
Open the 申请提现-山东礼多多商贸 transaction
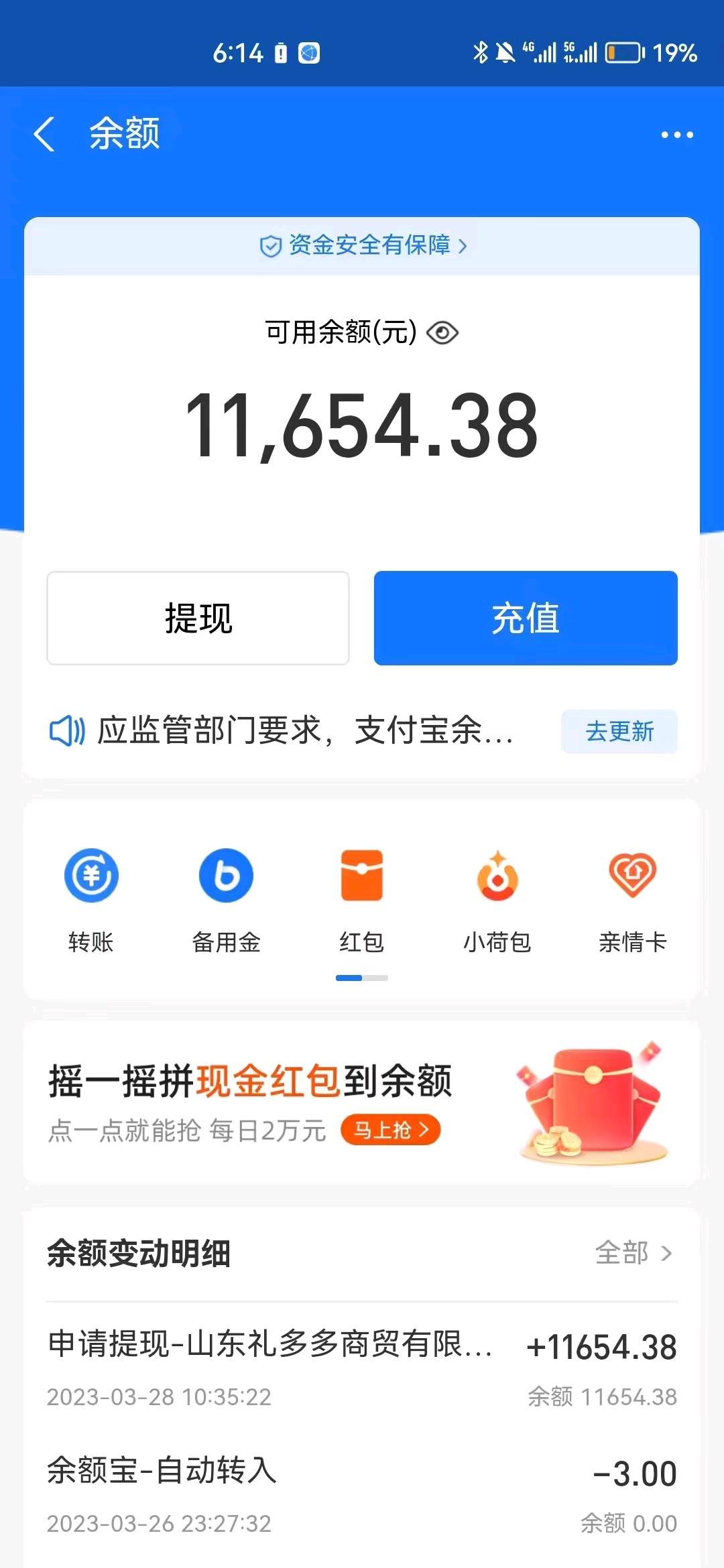[362, 1369]
